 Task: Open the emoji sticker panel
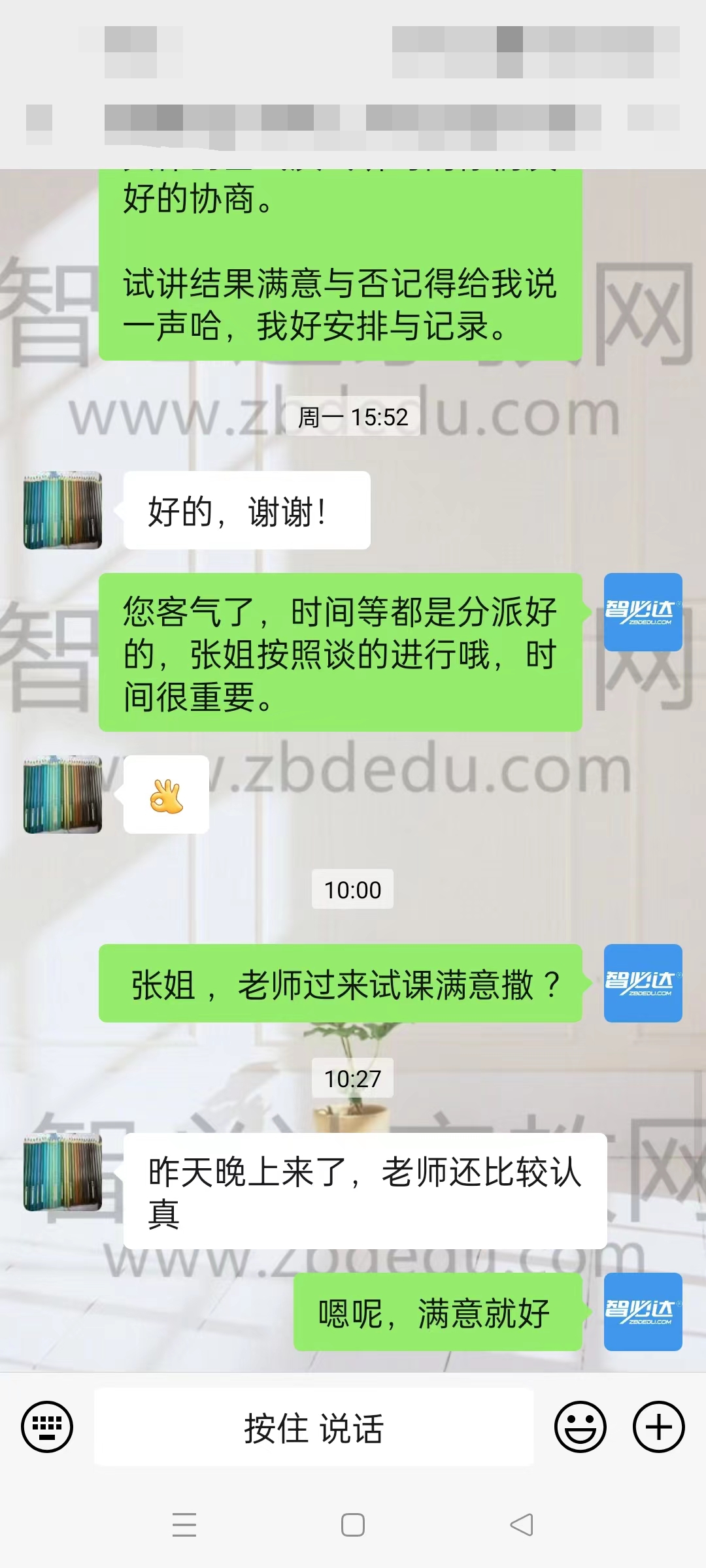(x=580, y=1427)
